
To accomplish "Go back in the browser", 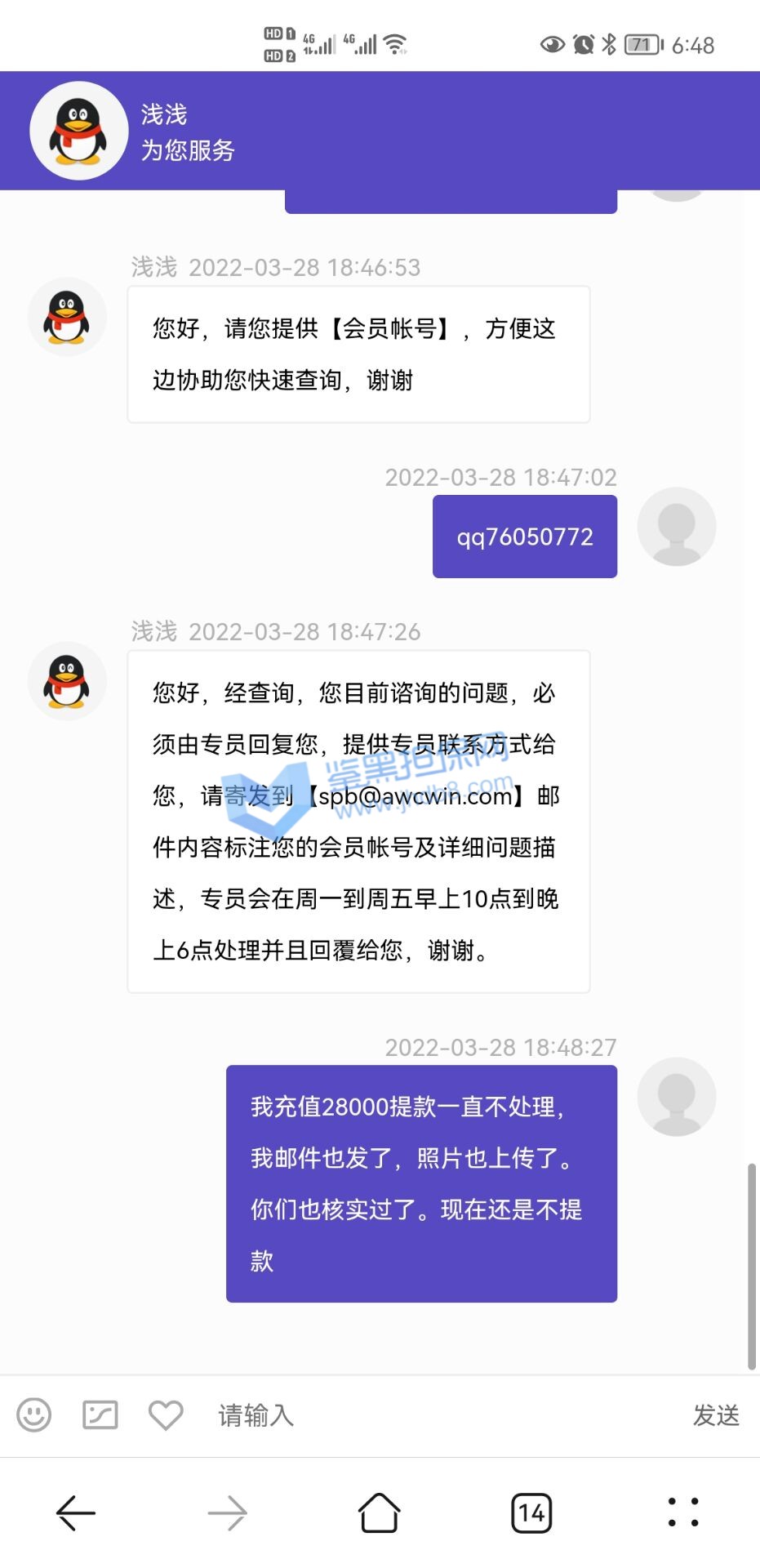I will (76, 1513).
